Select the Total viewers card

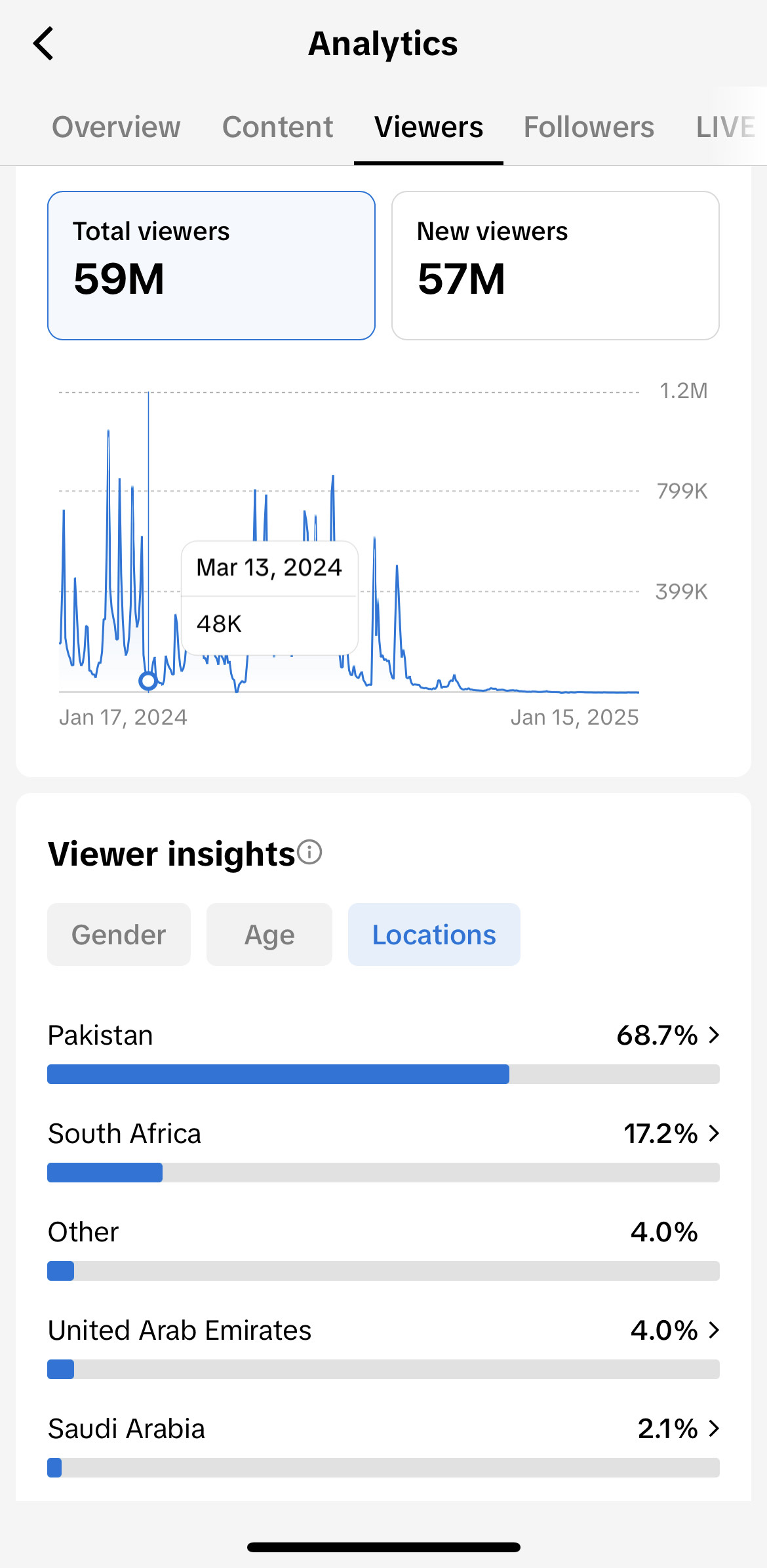pyautogui.click(x=211, y=266)
